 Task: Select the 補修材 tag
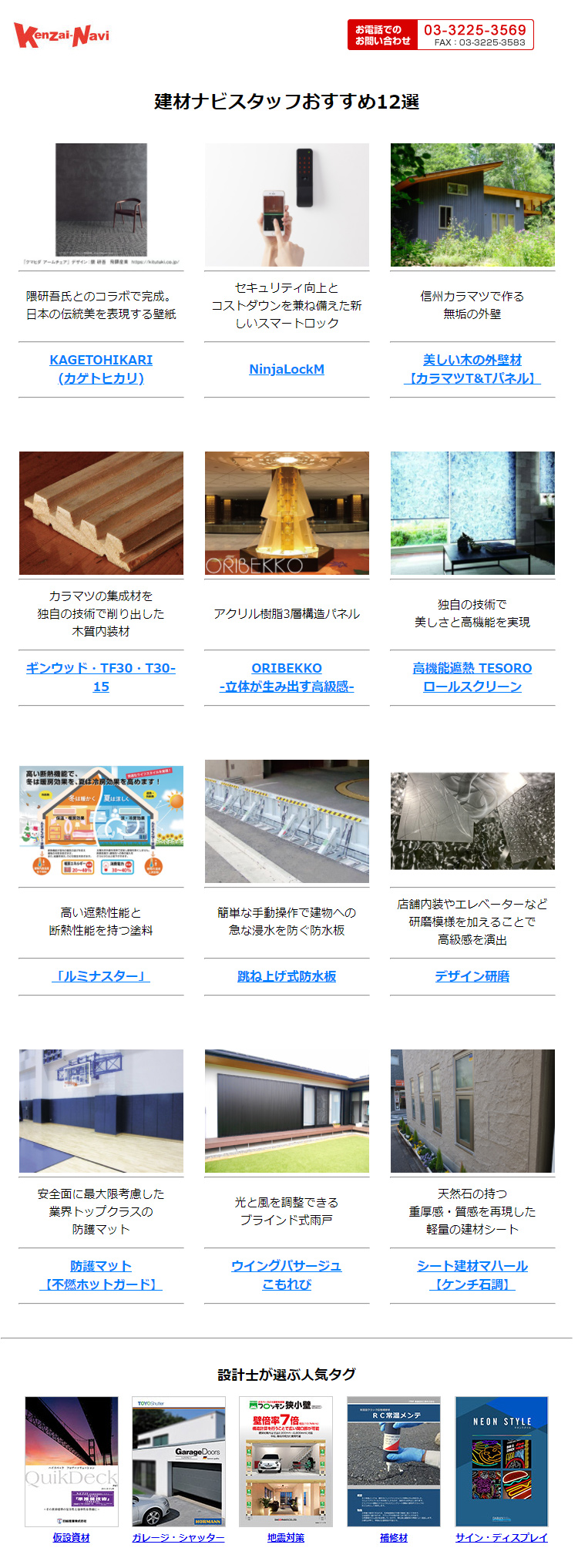pos(394,1537)
